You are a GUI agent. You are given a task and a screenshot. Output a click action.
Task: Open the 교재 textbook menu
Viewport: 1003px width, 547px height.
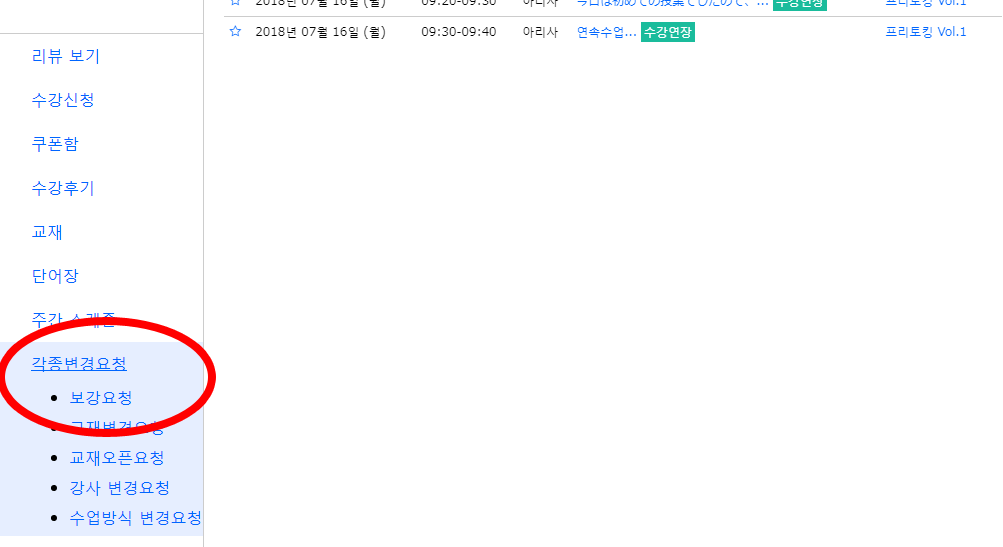point(47,232)
